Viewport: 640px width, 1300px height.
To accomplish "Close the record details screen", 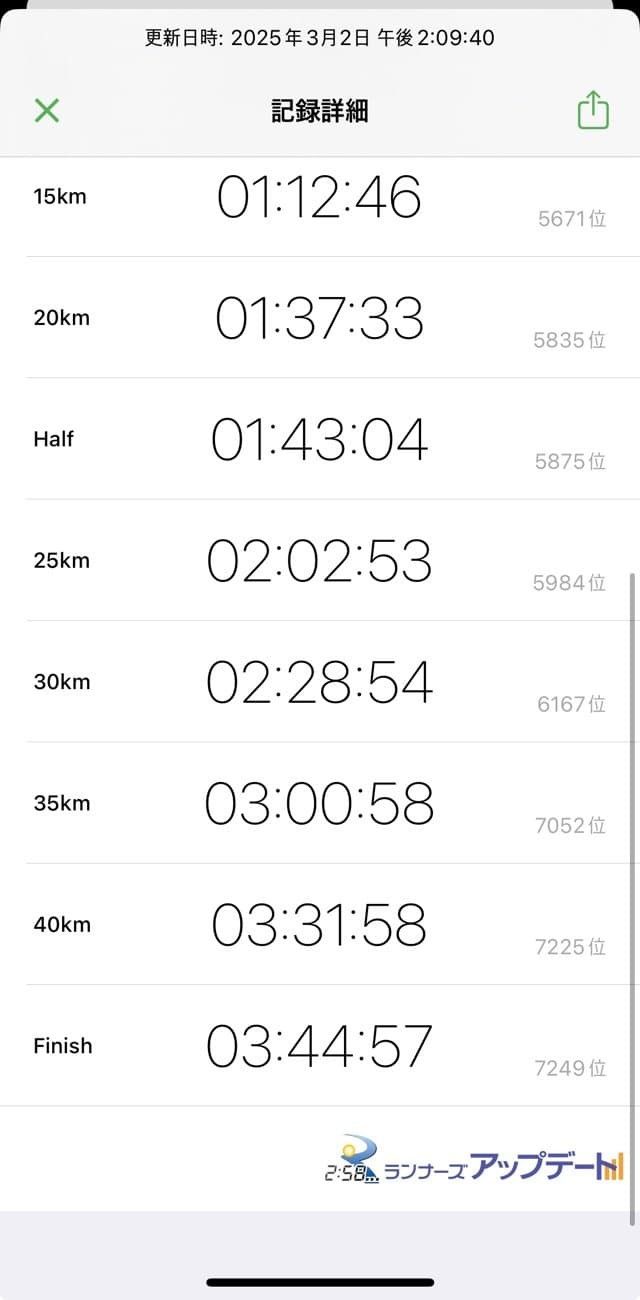I will click(x=47, y=110).
